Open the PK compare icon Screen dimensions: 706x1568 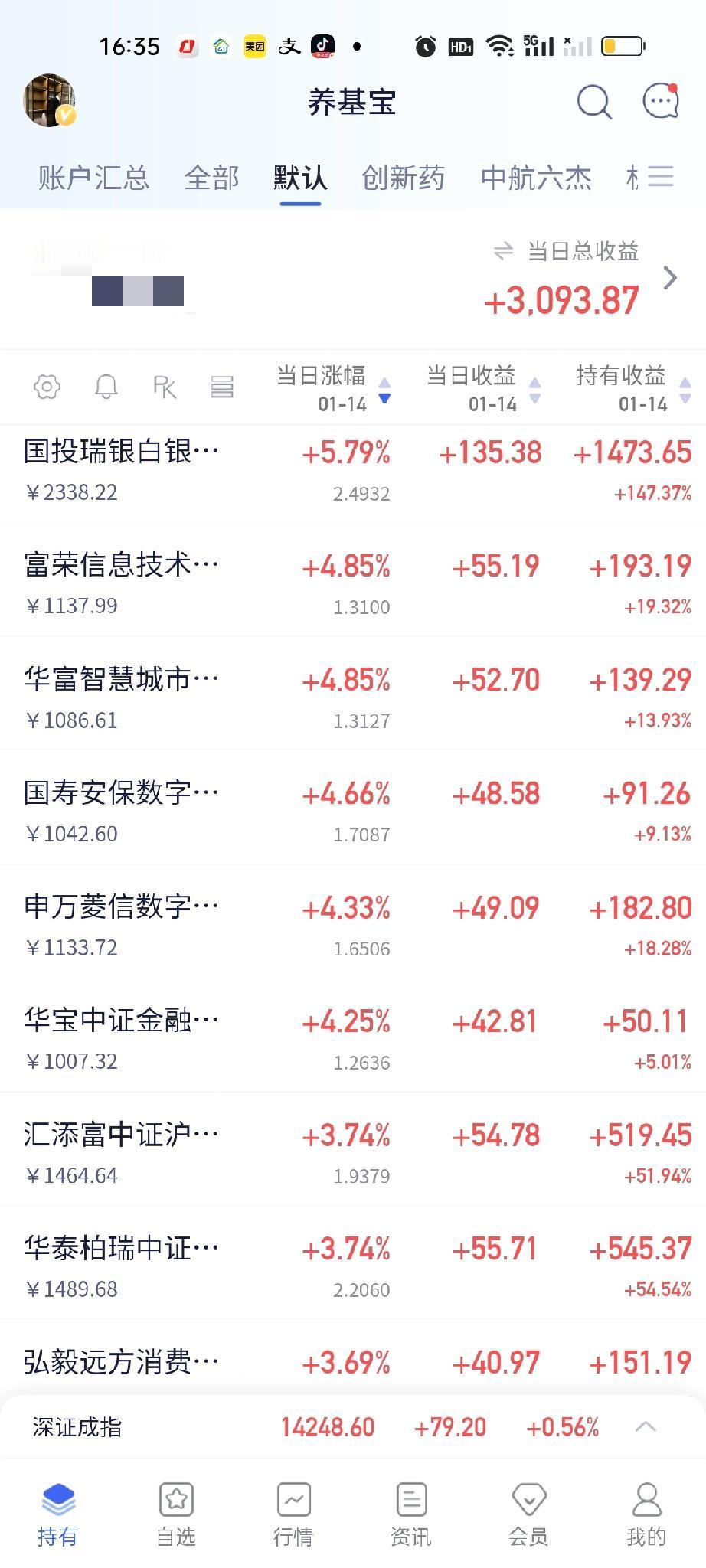[x=165, y=387]
